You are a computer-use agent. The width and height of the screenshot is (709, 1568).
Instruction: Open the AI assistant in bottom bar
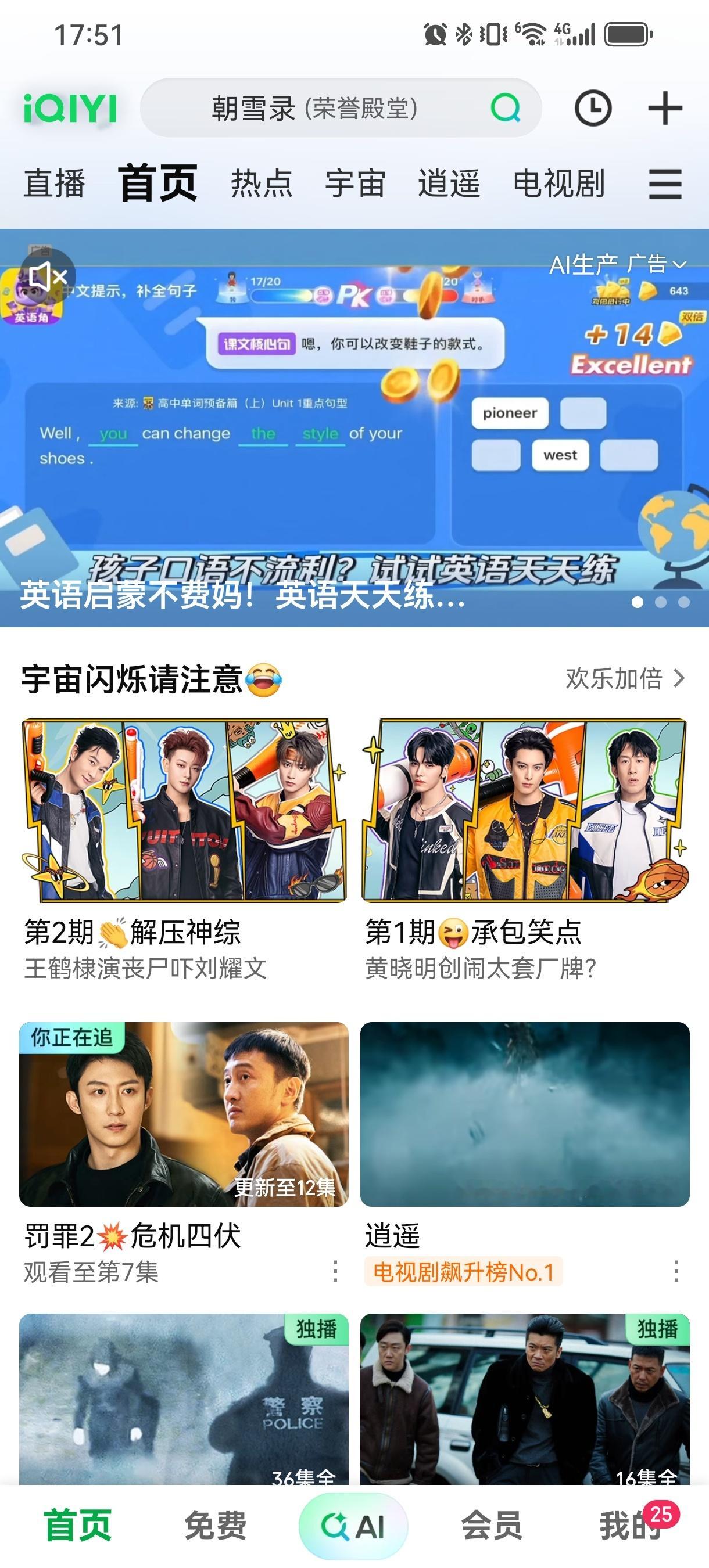(353, 1524)
